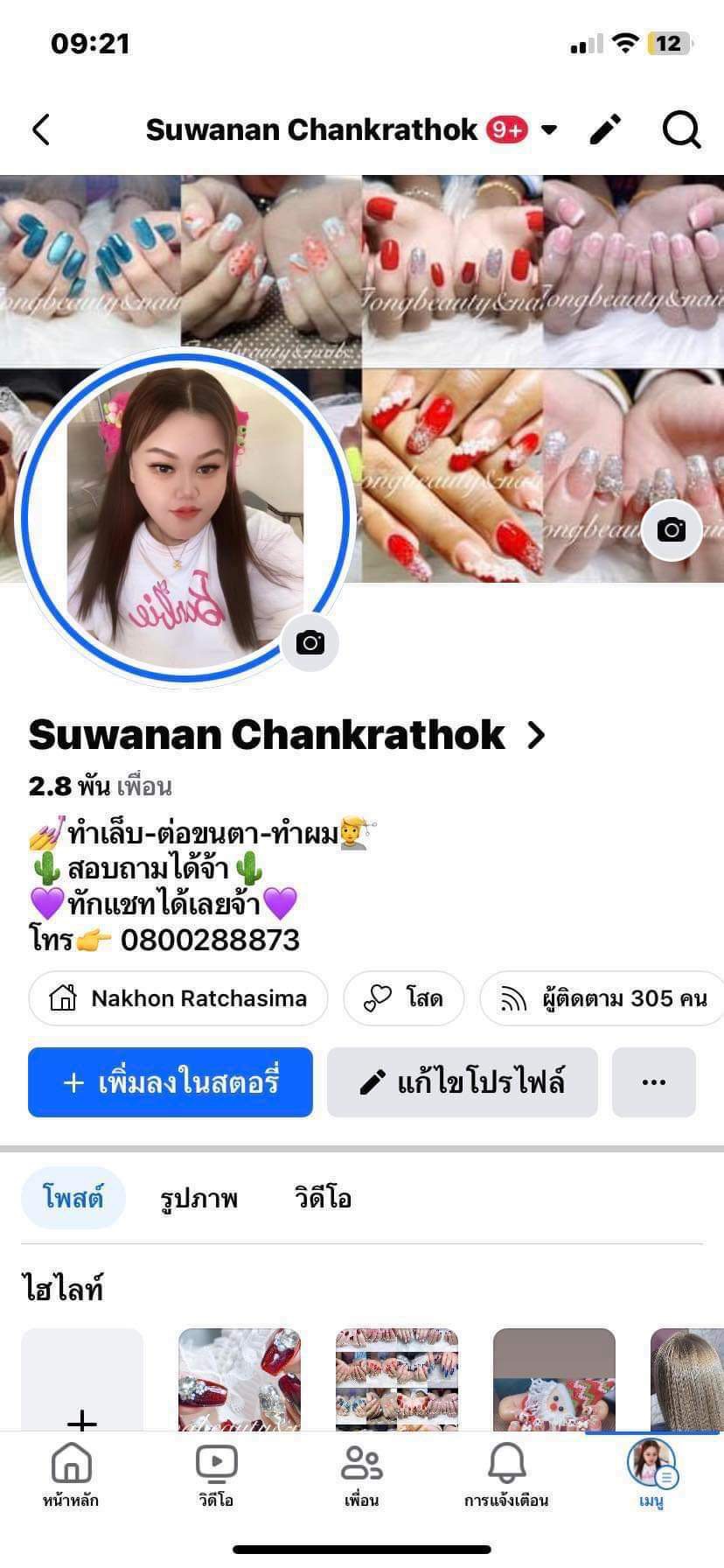Open the 2.8 พัน เพื่อน friends list
The width and height of the screenshot is (724, 1568).
click(100, 786)
